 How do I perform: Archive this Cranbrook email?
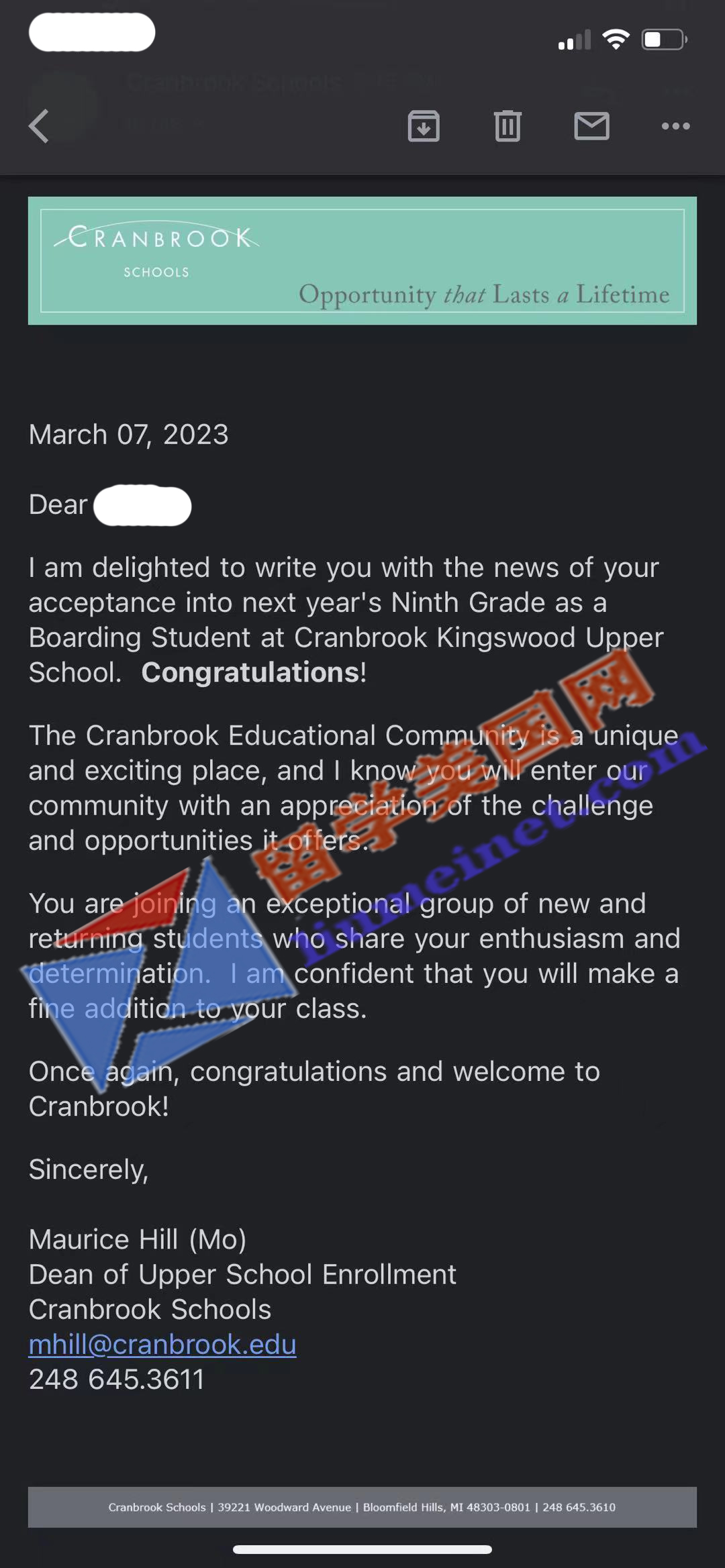click(424, 126)
